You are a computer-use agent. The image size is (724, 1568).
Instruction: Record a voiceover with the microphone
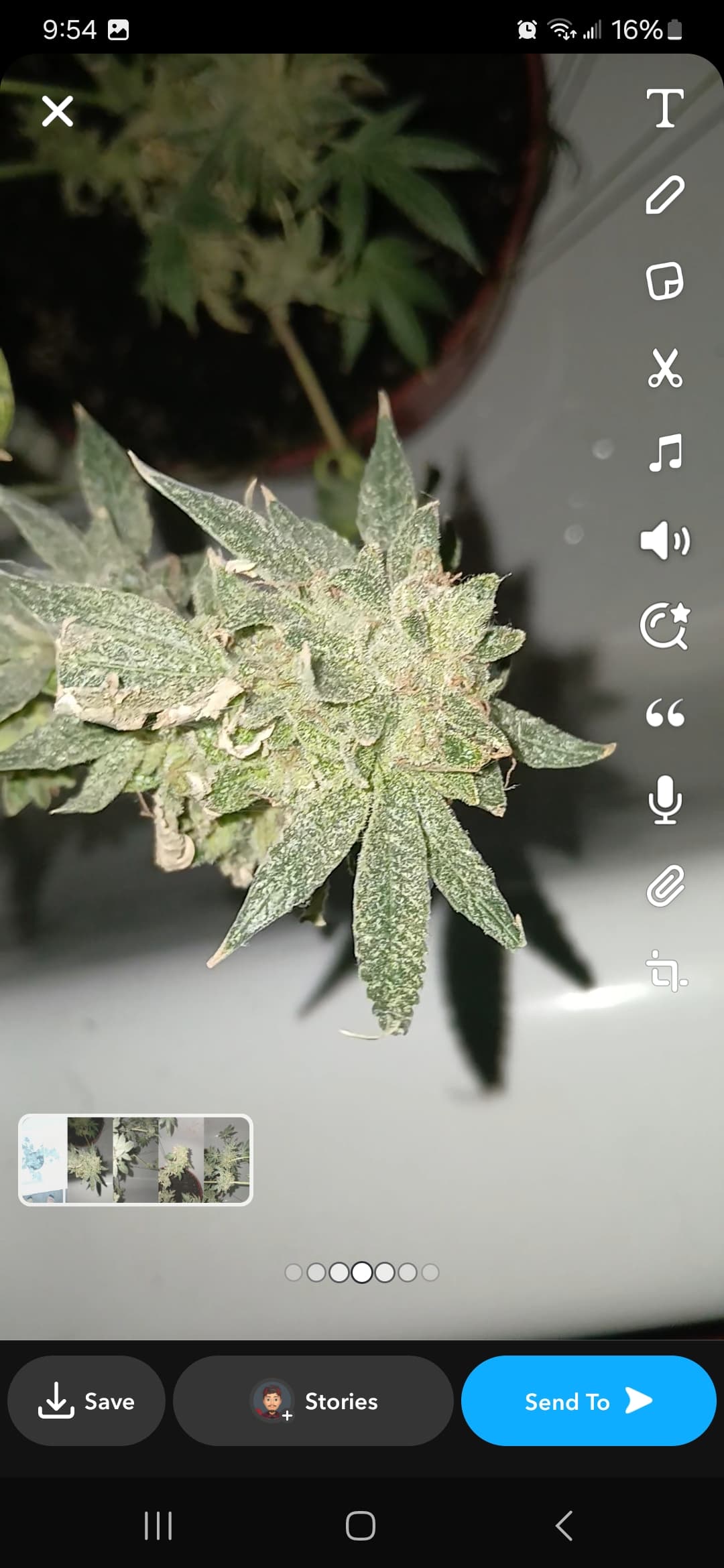664,799
